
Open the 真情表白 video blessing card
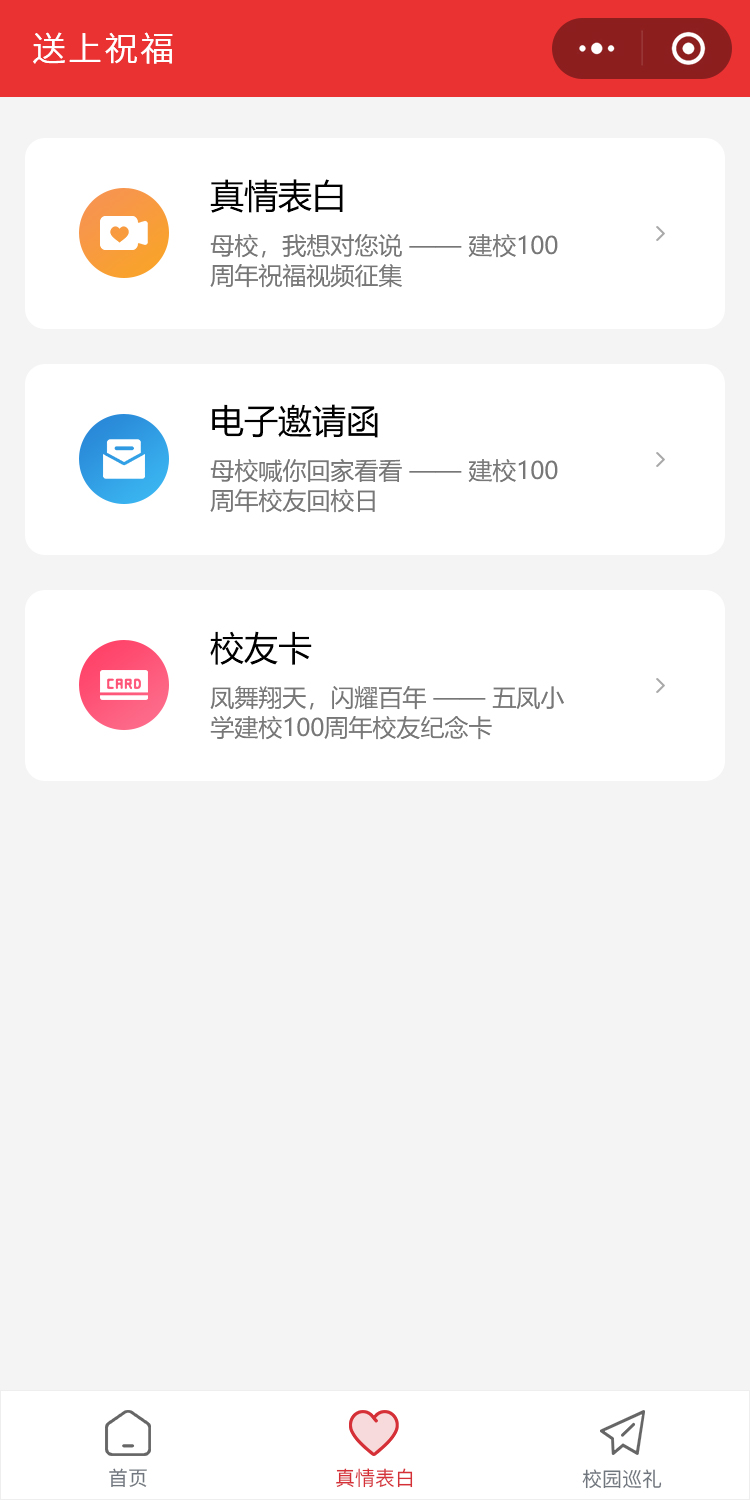(375, 234)
